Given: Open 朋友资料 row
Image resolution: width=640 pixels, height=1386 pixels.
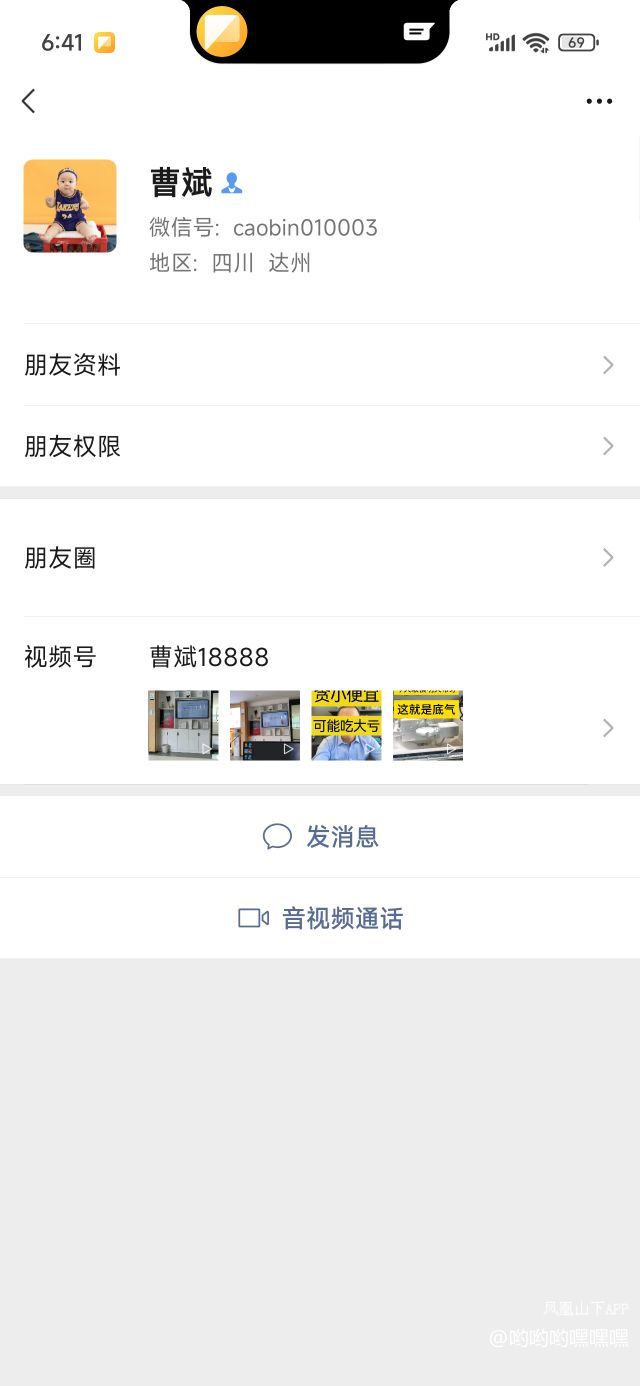Looking at the screenshot, I should tap(320, 365).
